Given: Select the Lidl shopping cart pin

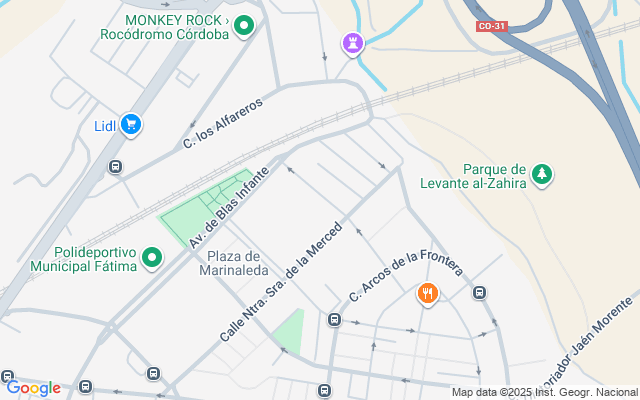Looking at the screenshot, I should click(131, 124).
